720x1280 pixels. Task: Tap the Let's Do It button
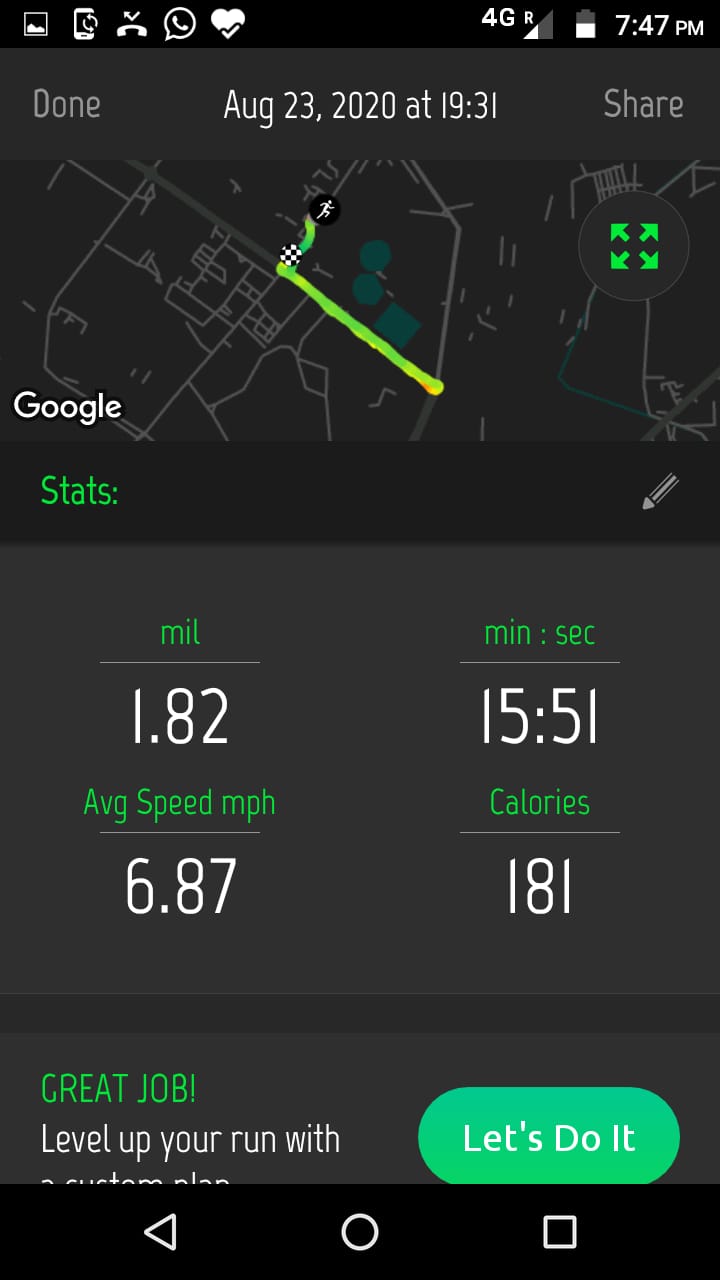point(549,1137)
